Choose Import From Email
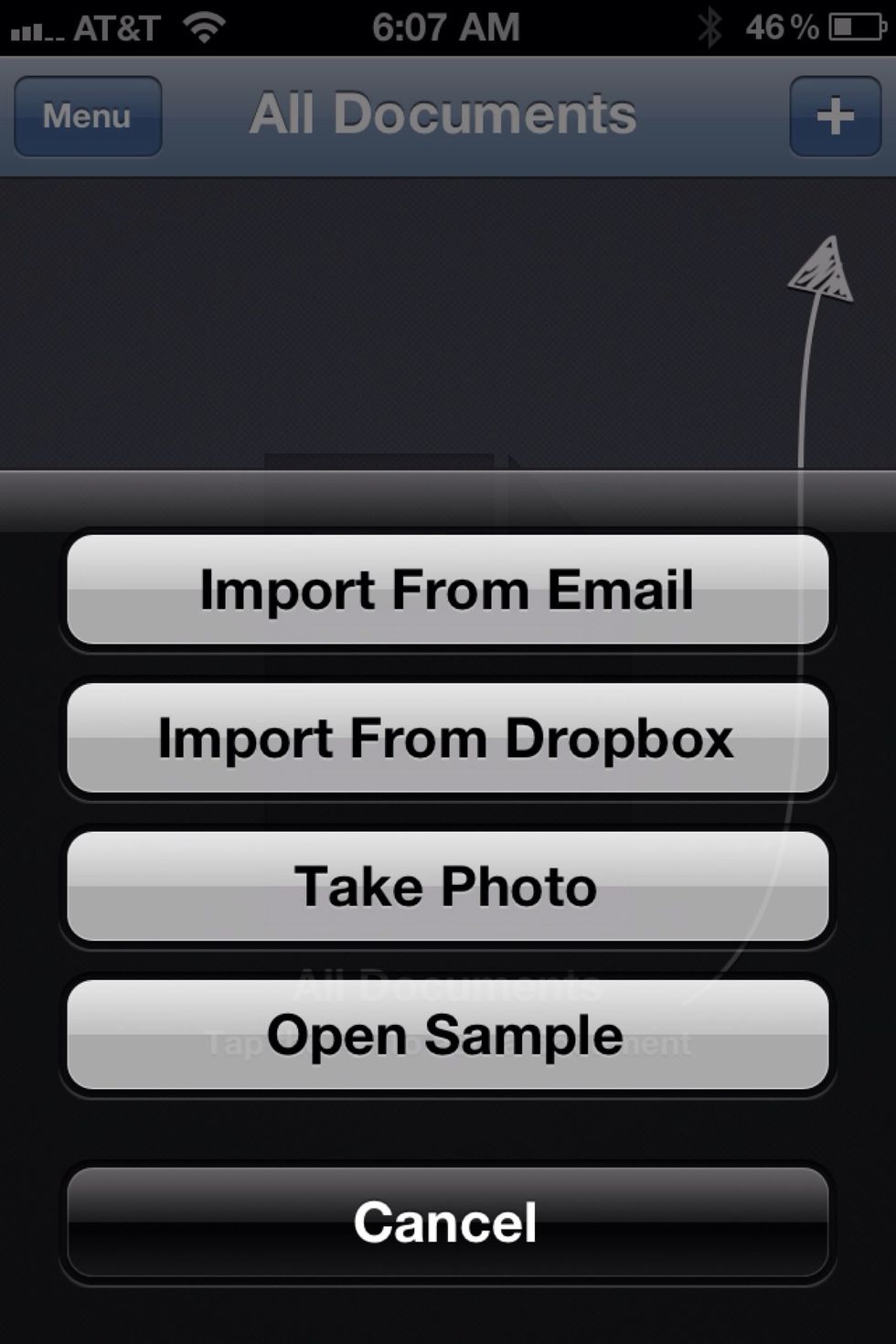The image size is (896, 1344). click(447, 590)
